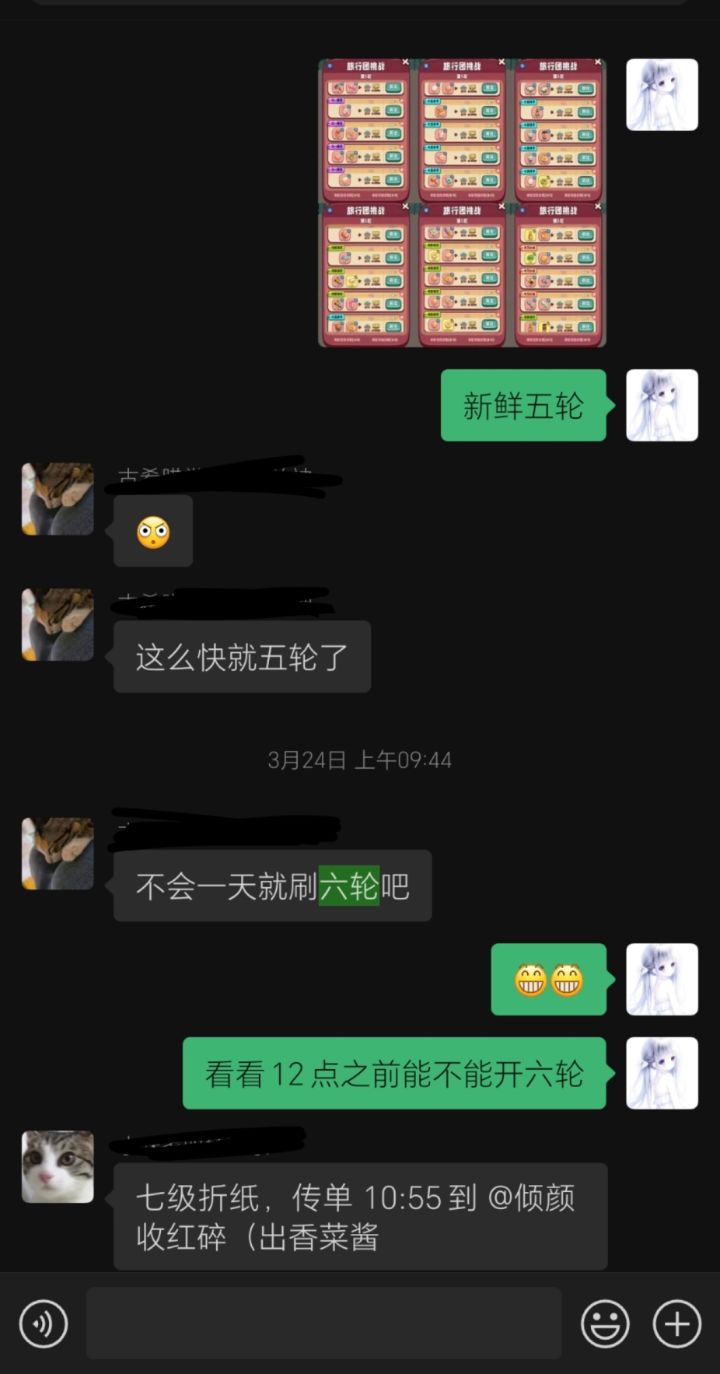Tap the 3月24日 上午09:44 timestamp
The image size is (720, 1374).
click(x=360, y=759)
